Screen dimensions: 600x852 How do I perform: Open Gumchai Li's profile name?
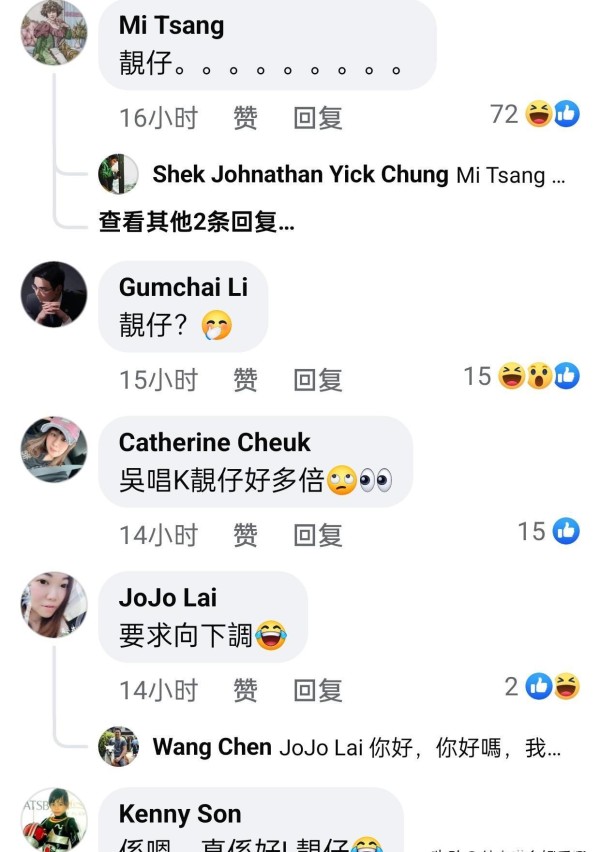(x=183, y=288)
